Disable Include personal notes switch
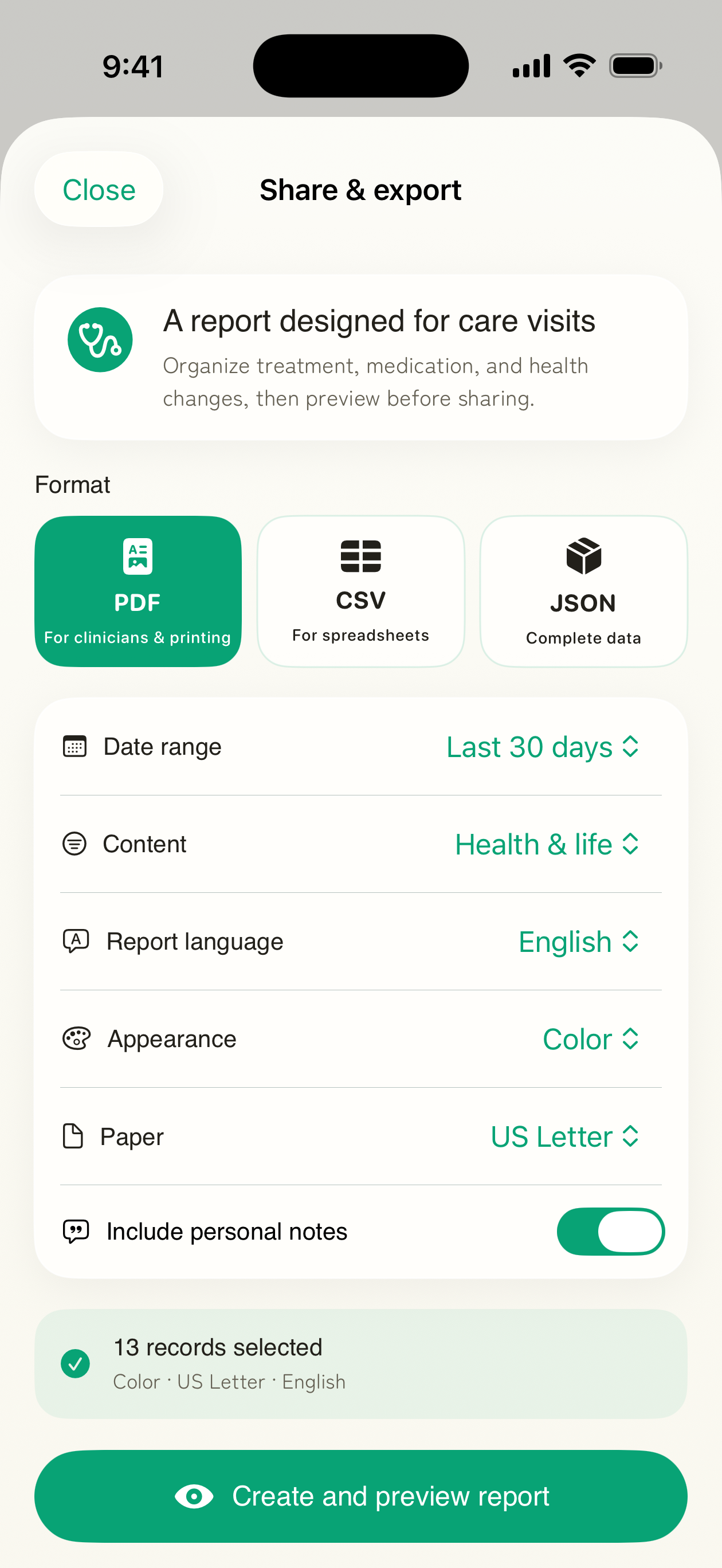The height and width of the screenshot is (1568, 722). 611,1232
